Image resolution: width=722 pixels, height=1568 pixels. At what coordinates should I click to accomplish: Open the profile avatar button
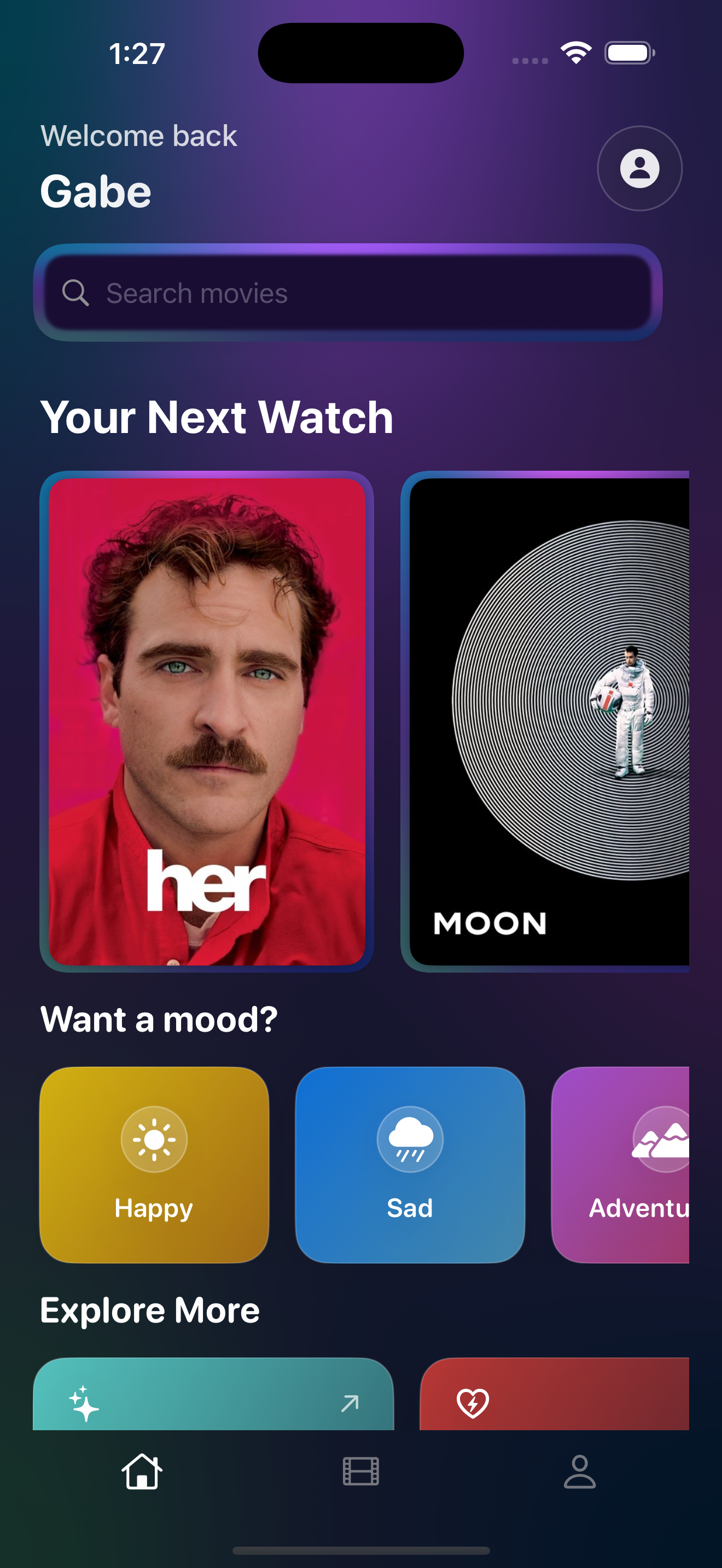pos(639,168)
